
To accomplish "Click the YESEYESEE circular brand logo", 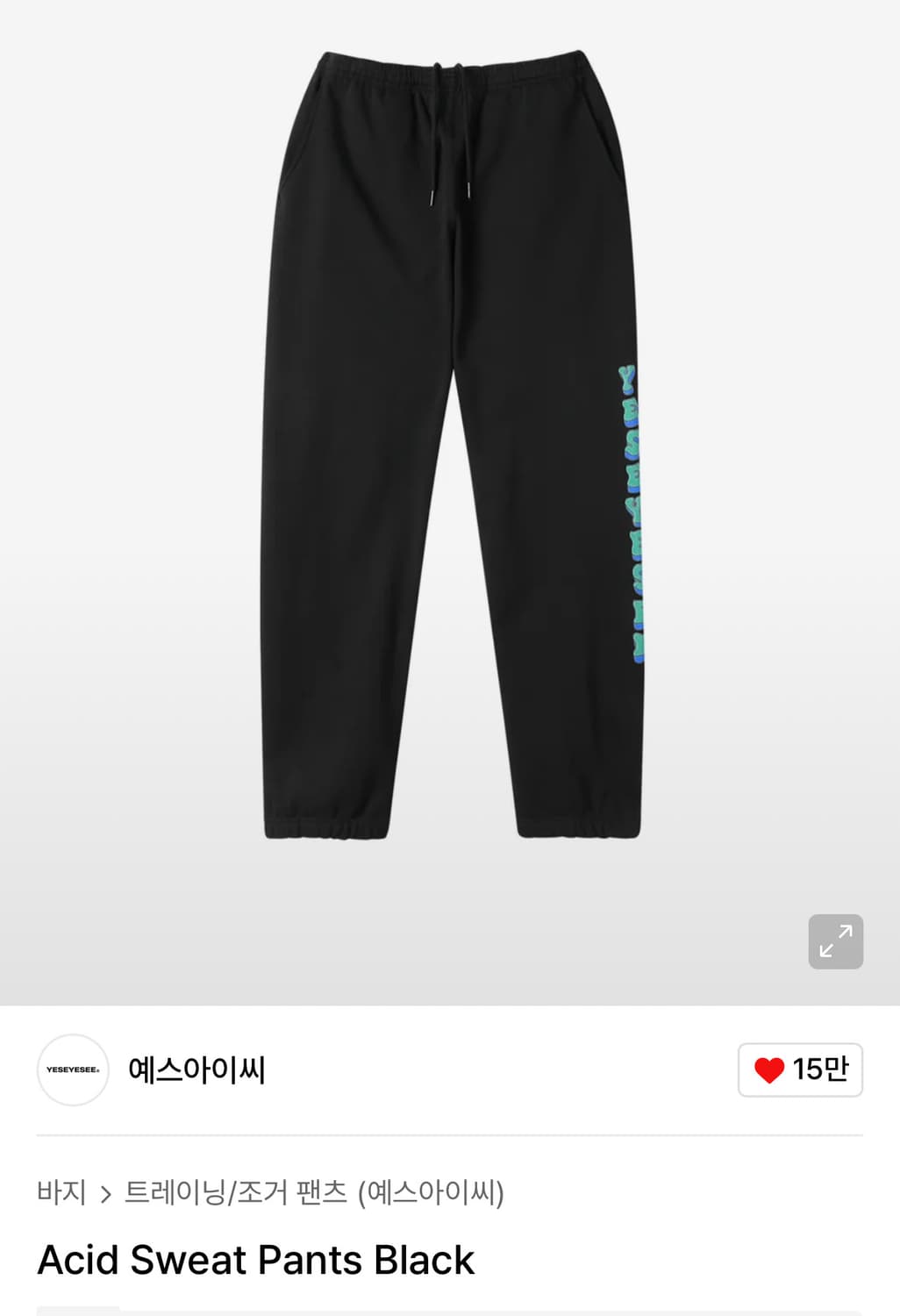I will (x=72, y=1069).
